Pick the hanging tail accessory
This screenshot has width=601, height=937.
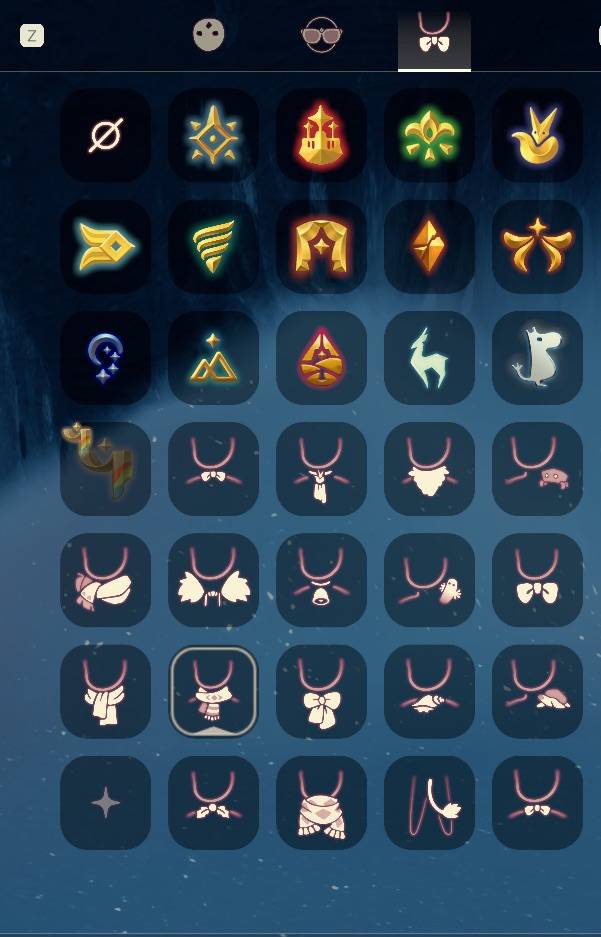429,802
